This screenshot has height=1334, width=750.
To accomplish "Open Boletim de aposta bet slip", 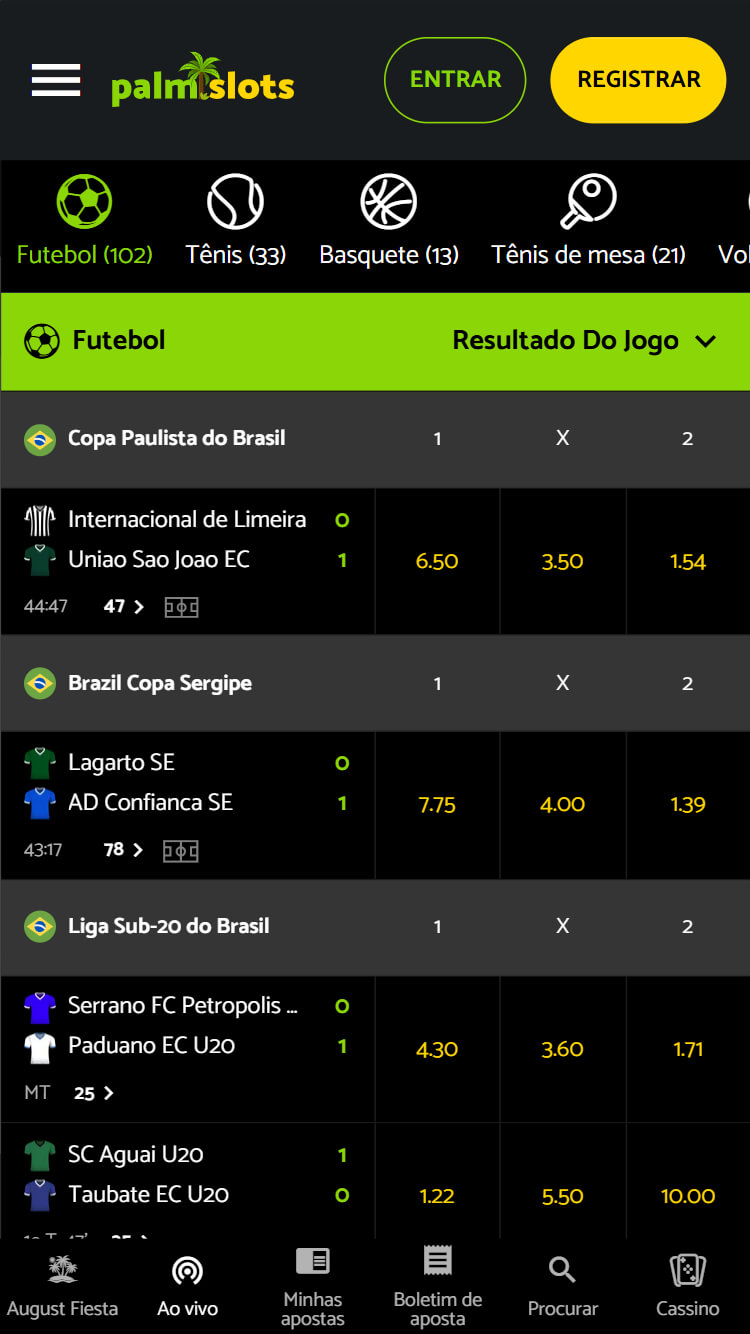I will pos(437,1287).
